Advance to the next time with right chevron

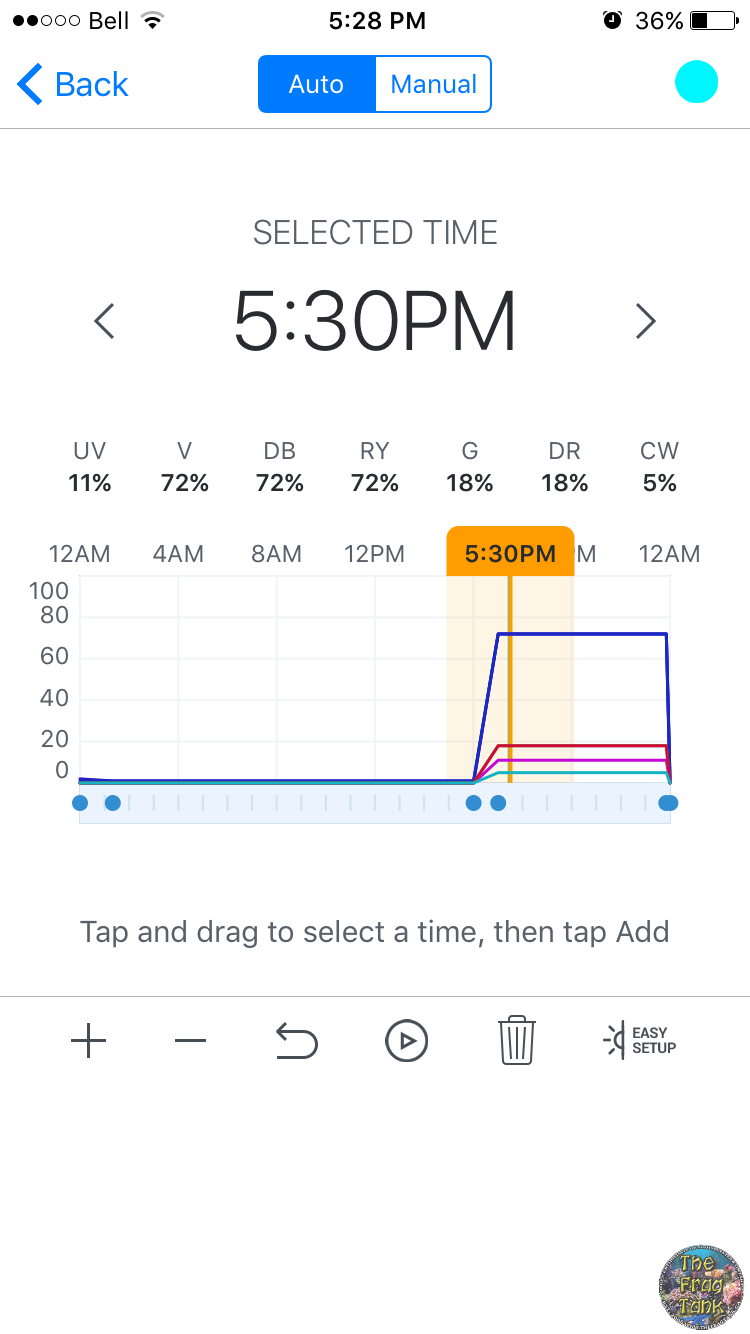646,321
